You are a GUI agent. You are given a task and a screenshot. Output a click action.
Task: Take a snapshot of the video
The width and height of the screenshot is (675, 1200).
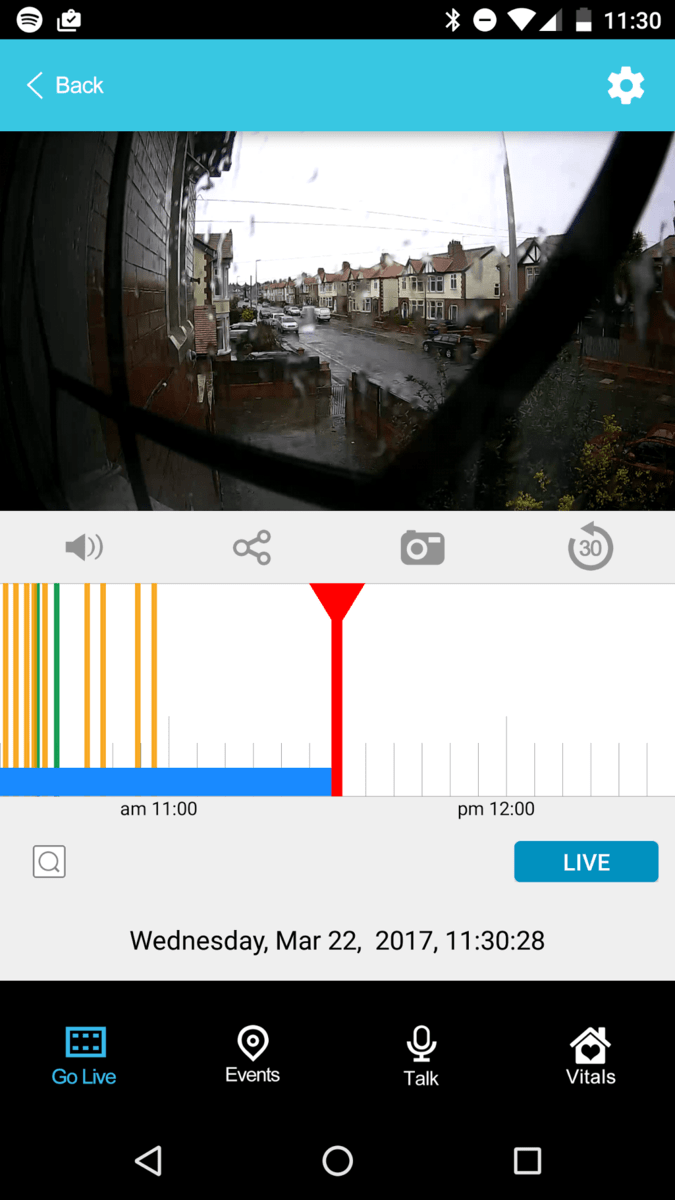[422, 548]
